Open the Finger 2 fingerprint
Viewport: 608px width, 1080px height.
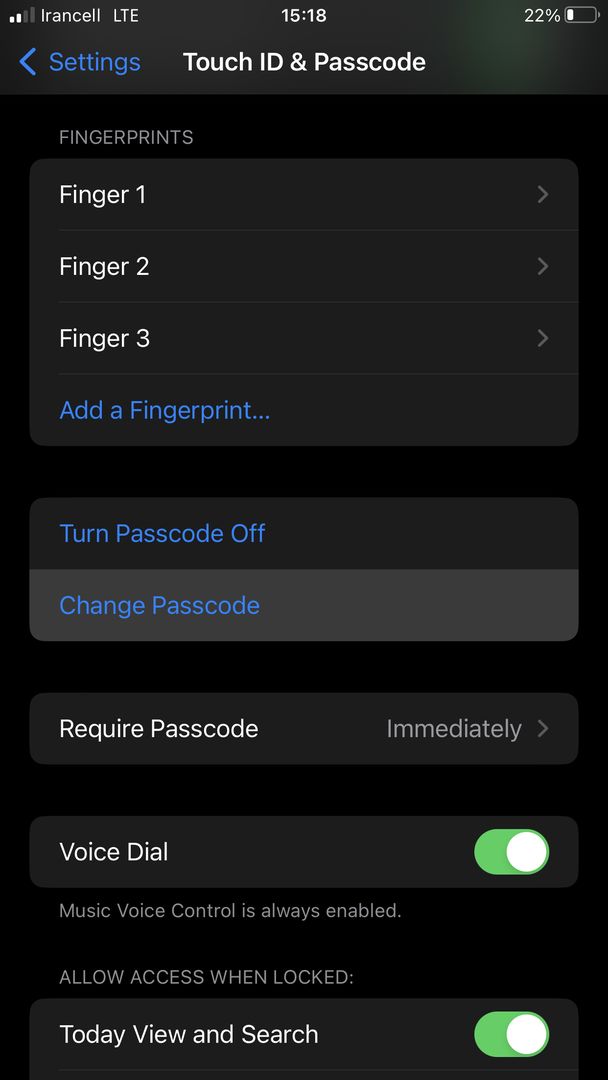point(304,266)
